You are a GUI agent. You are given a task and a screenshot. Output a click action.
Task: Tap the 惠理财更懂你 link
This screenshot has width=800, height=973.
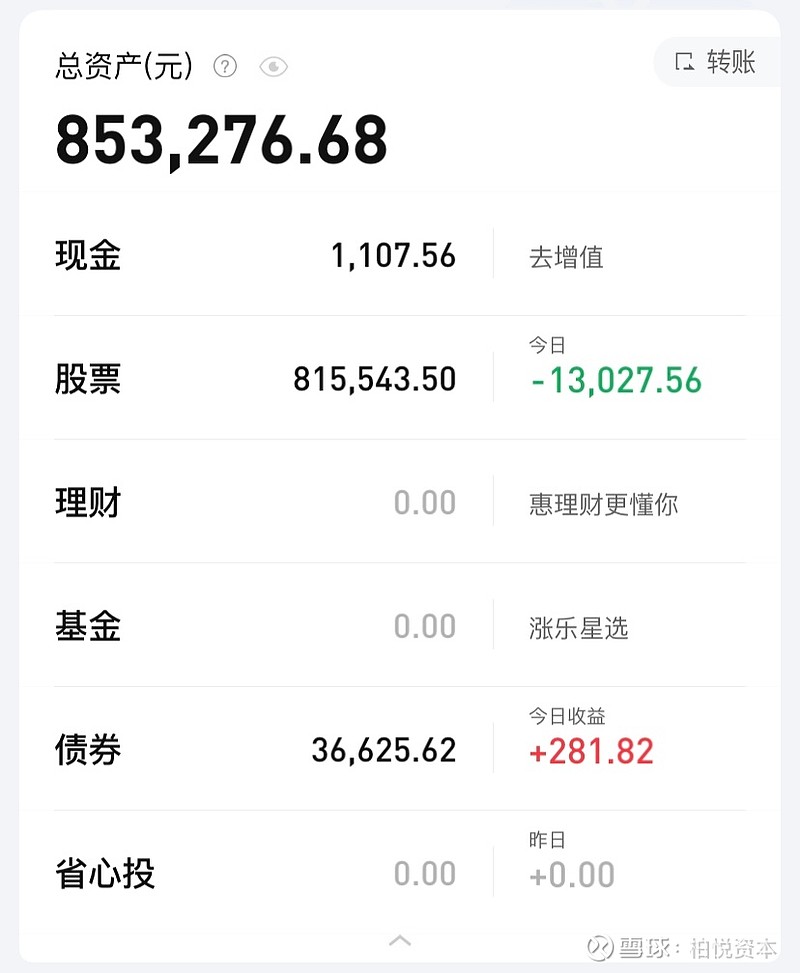(x=603, y=504)
